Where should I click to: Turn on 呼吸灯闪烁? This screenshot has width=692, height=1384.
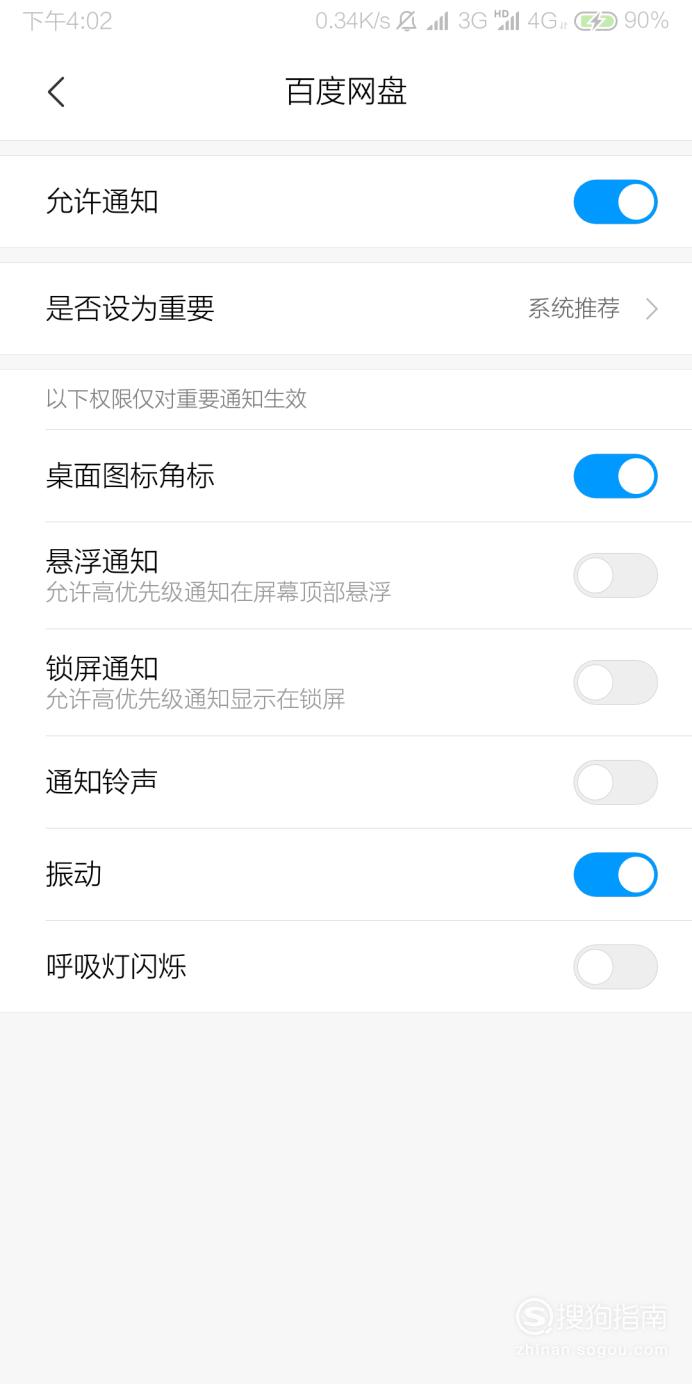[615, 967]
